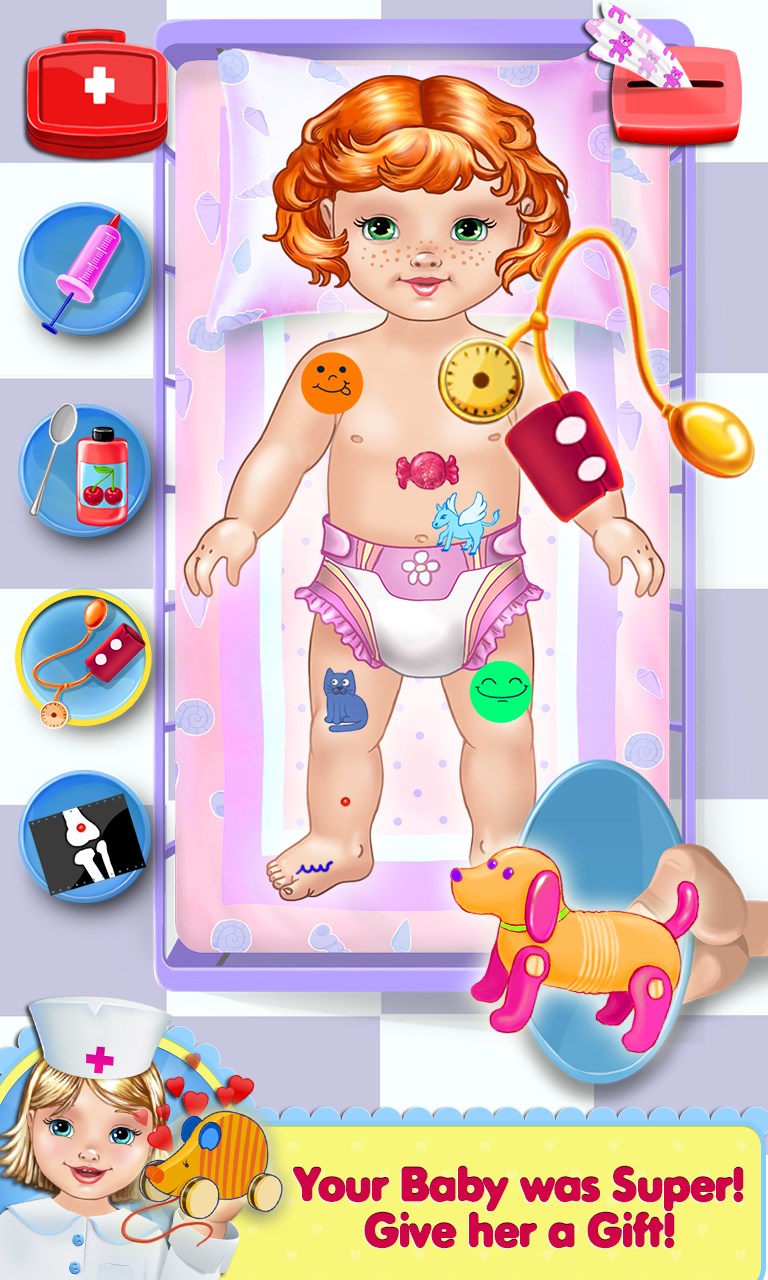Select the syringe tool

coord(84,269)
